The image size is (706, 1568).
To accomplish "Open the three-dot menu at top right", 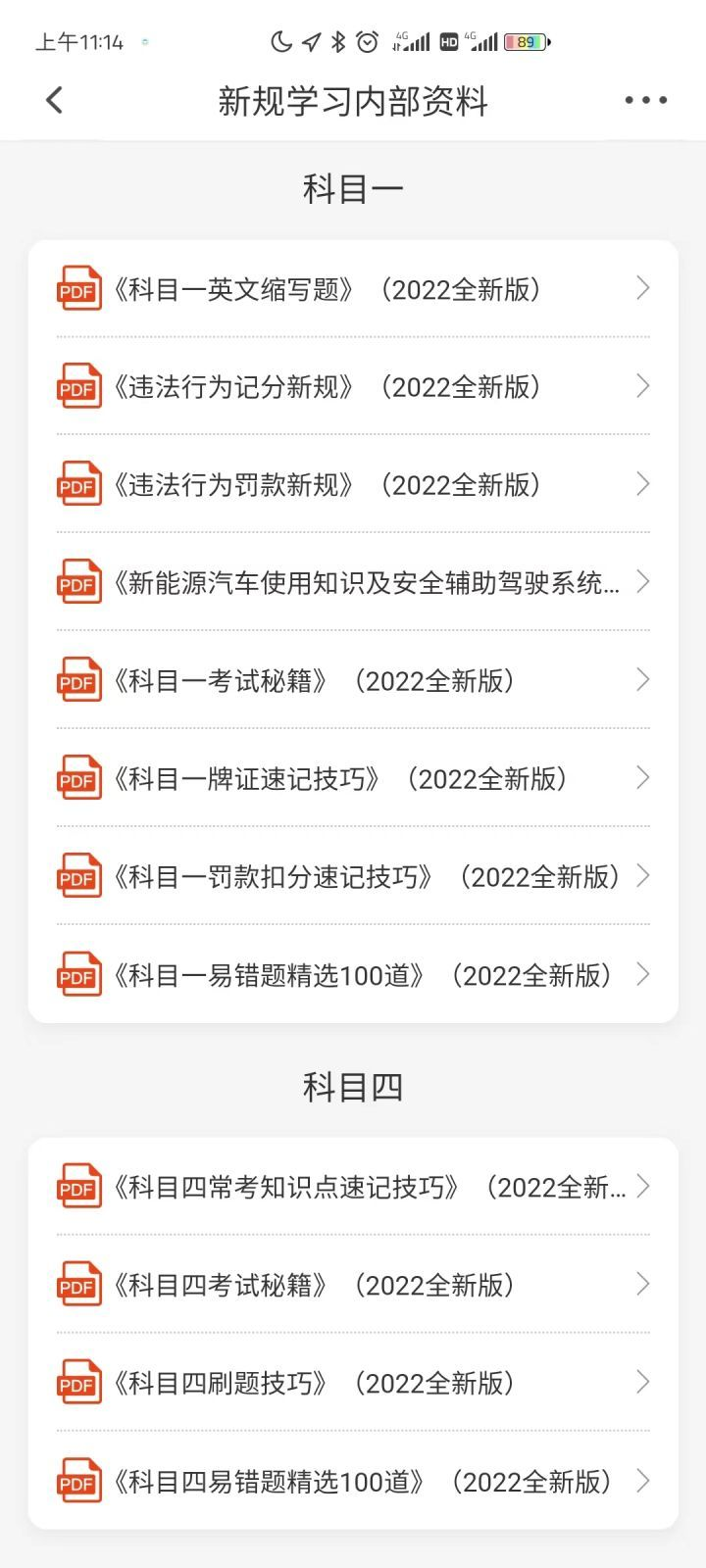I will click(x=644, y=99).
